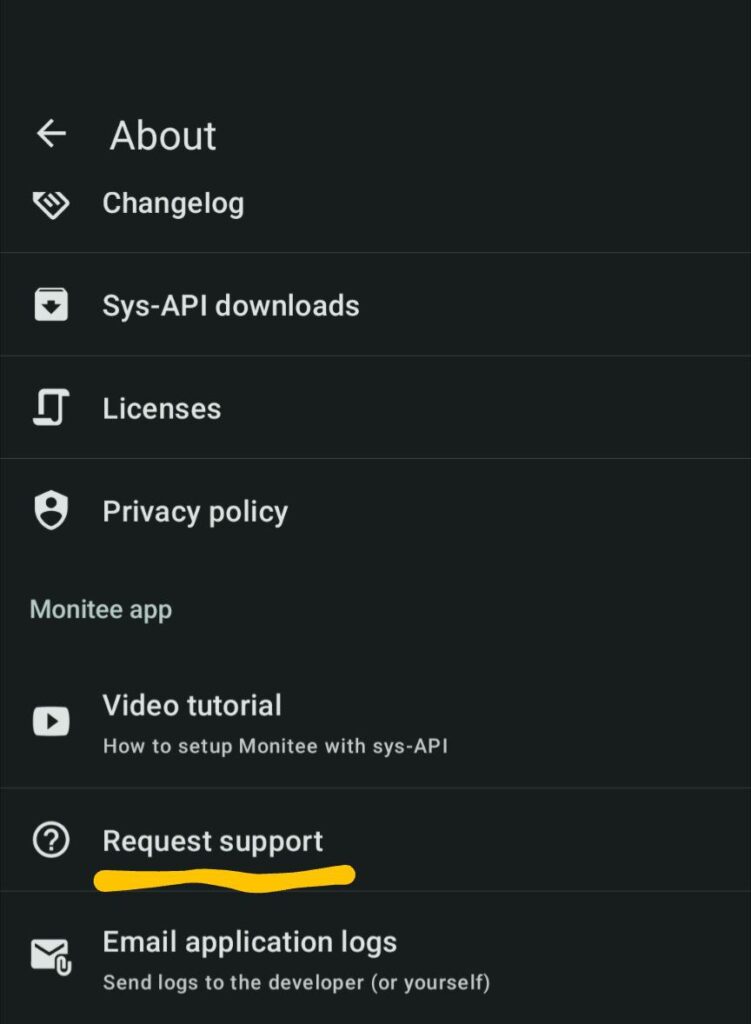Open the Changelog entry
Screen dimensions: 751x1024
click(173, 204)
